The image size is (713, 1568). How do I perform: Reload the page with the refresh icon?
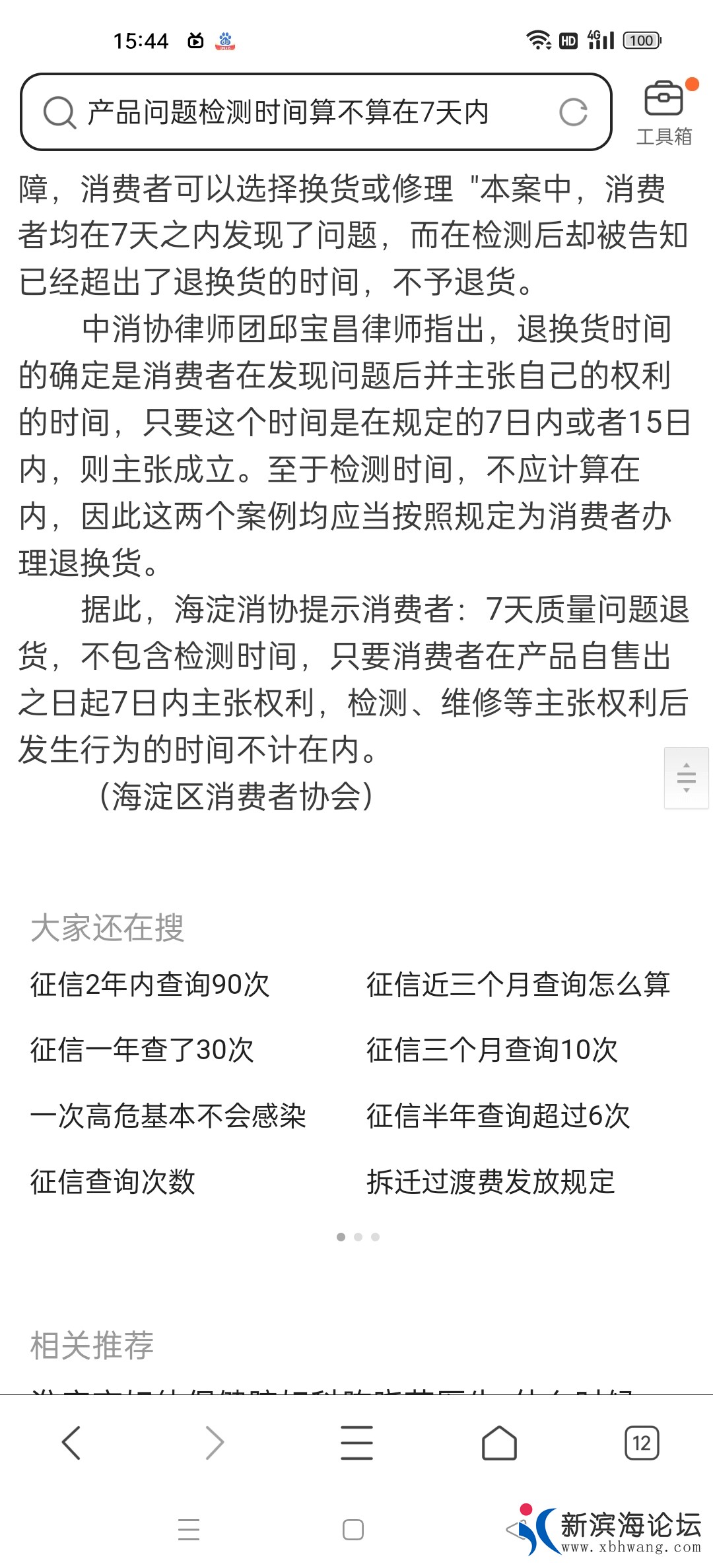(573, 112)
